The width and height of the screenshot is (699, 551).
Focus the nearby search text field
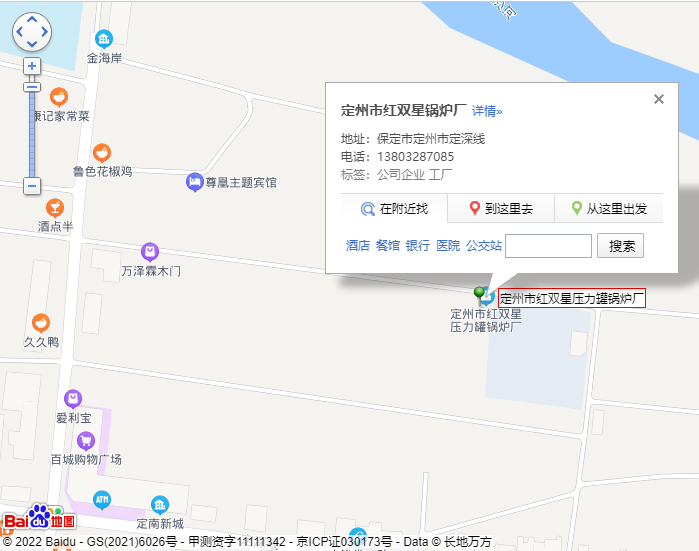(x=548, y=246)
